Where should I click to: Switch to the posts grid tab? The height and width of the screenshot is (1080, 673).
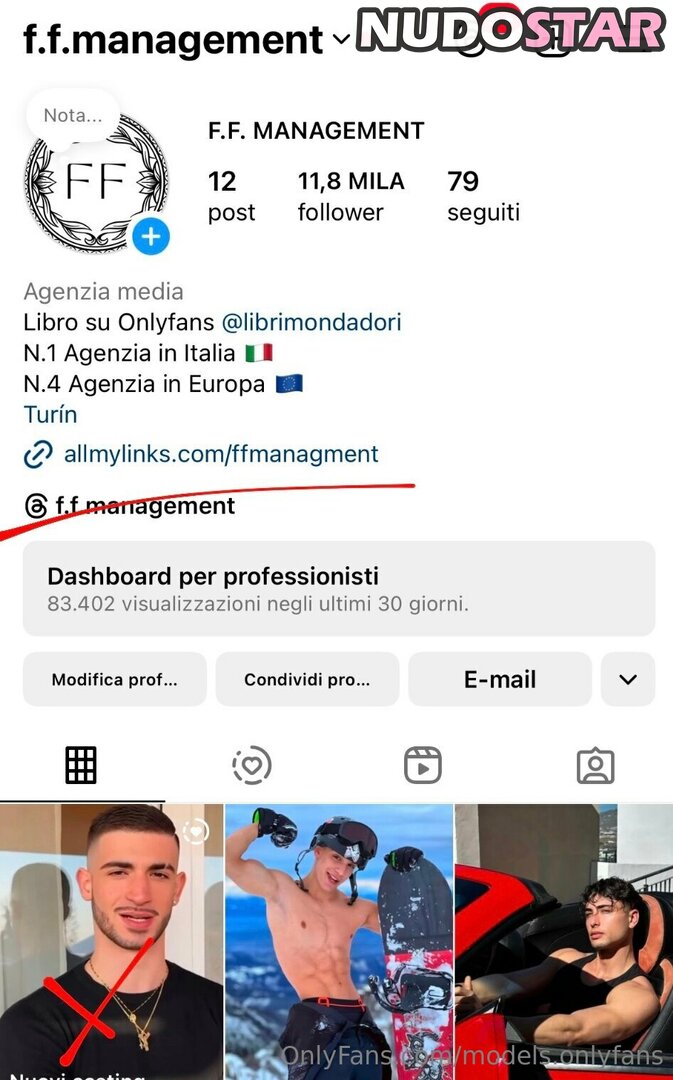click(81, 766)
